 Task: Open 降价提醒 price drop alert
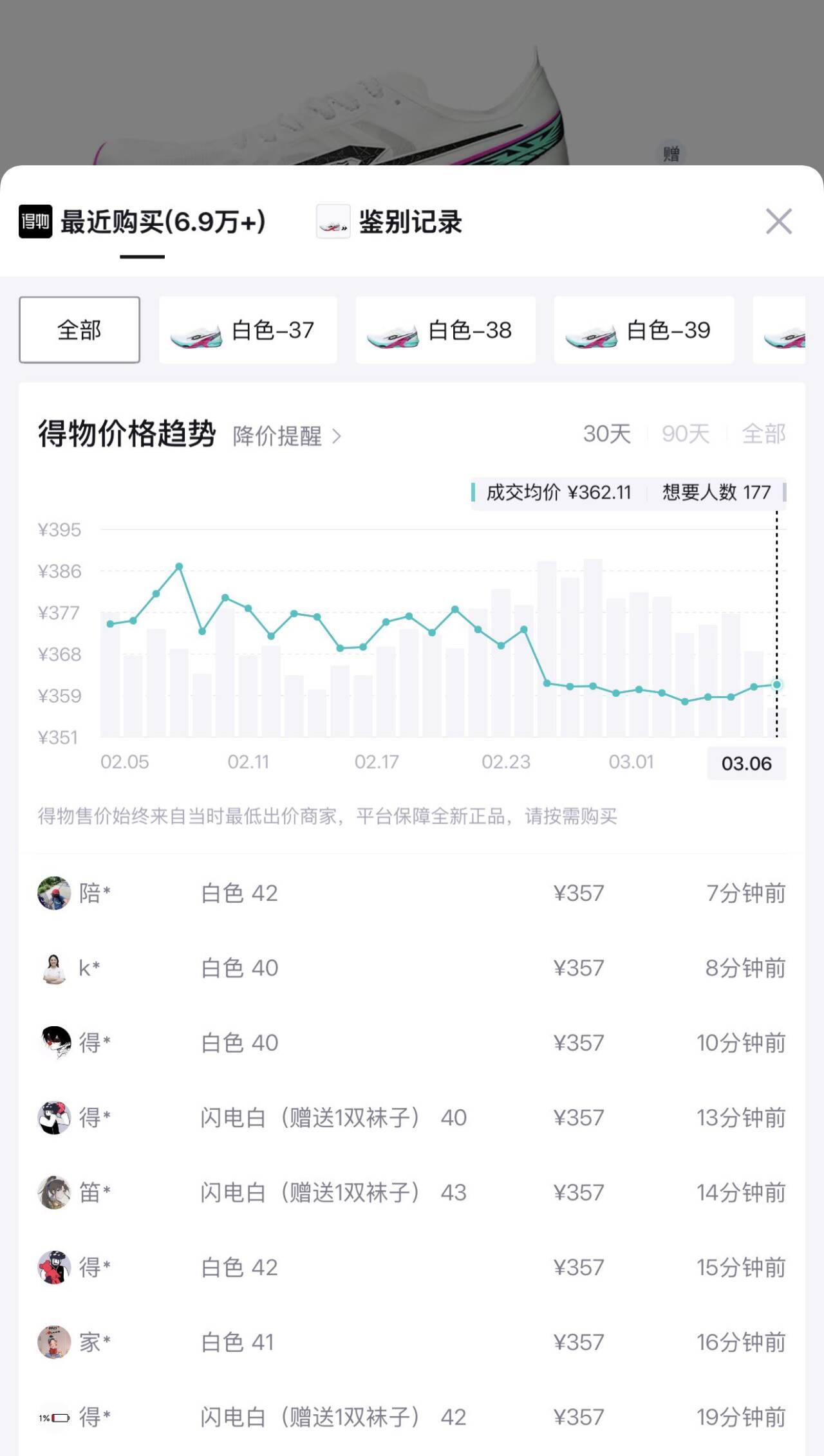pyautogui.click(x=286, y=436)
